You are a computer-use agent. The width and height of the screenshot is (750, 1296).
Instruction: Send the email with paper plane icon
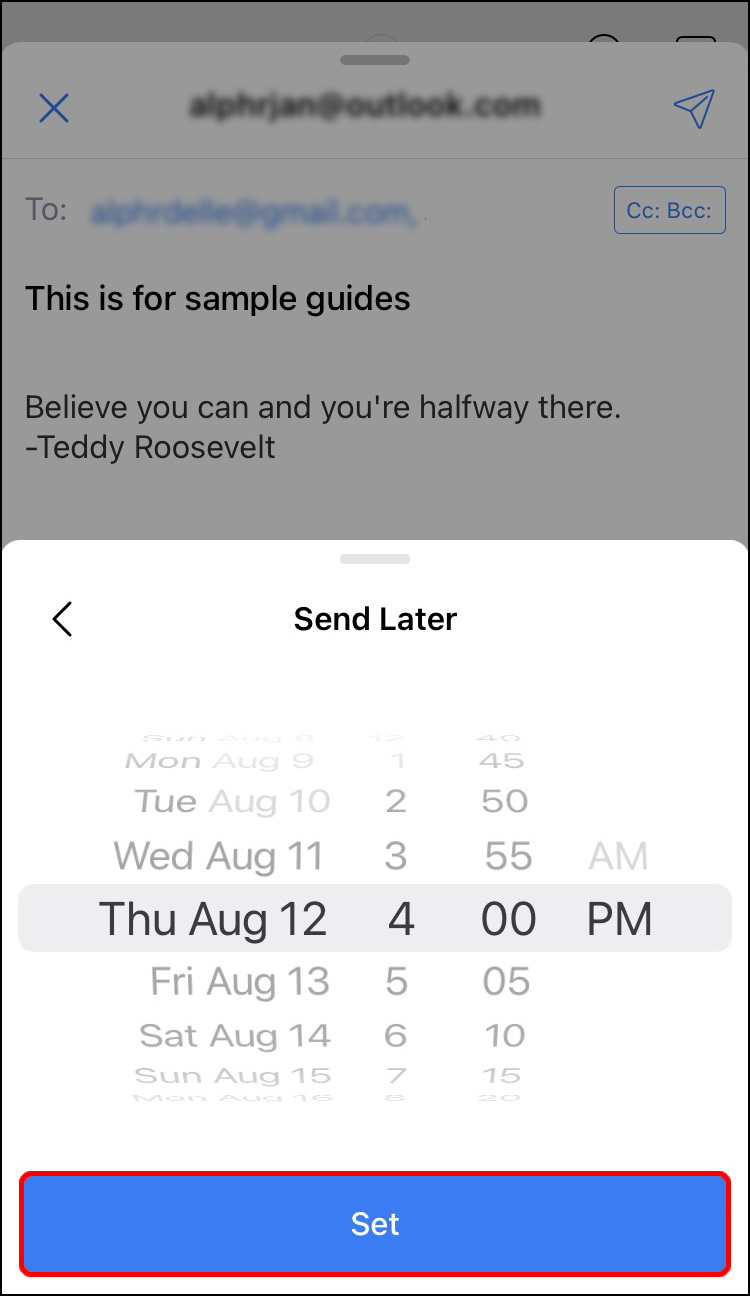693,108
